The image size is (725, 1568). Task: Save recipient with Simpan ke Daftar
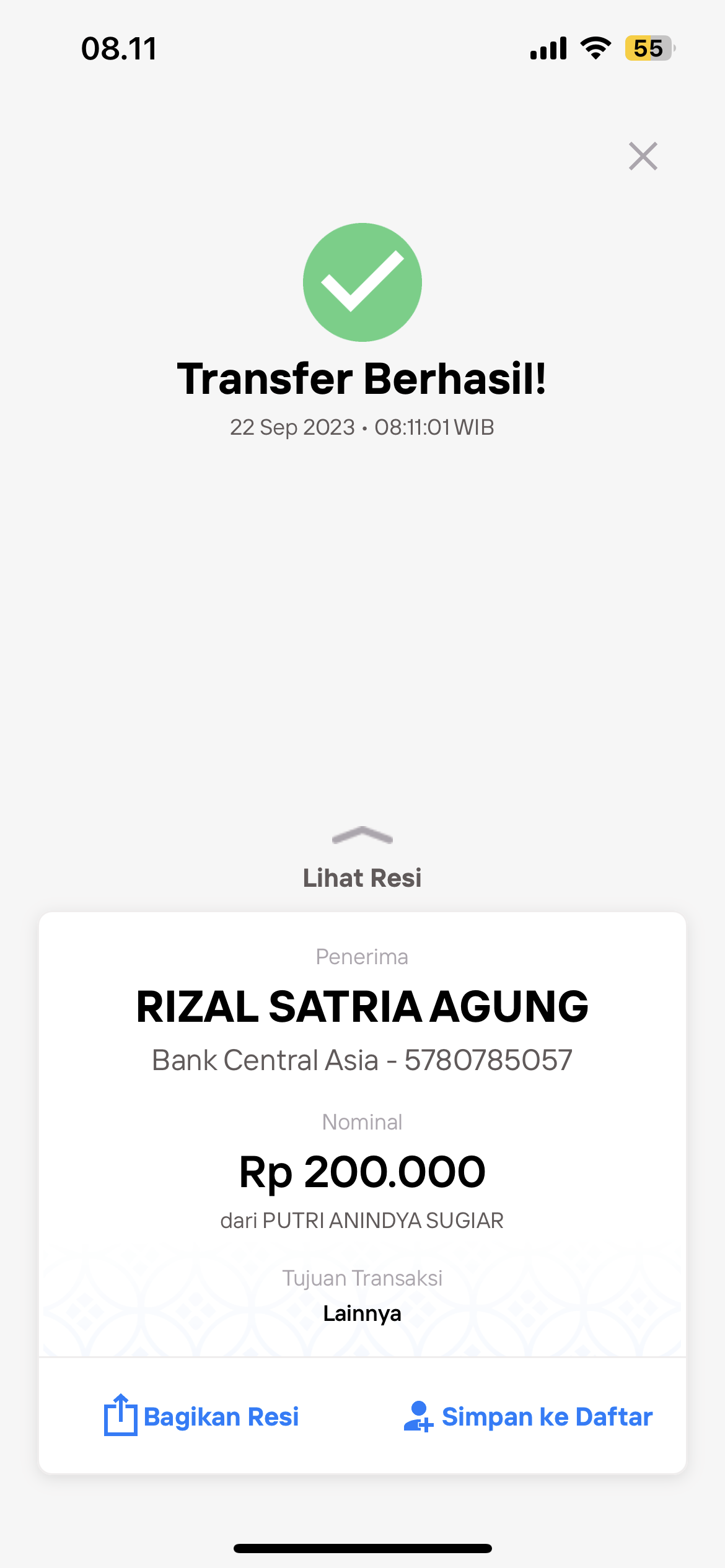[528, 1416]
